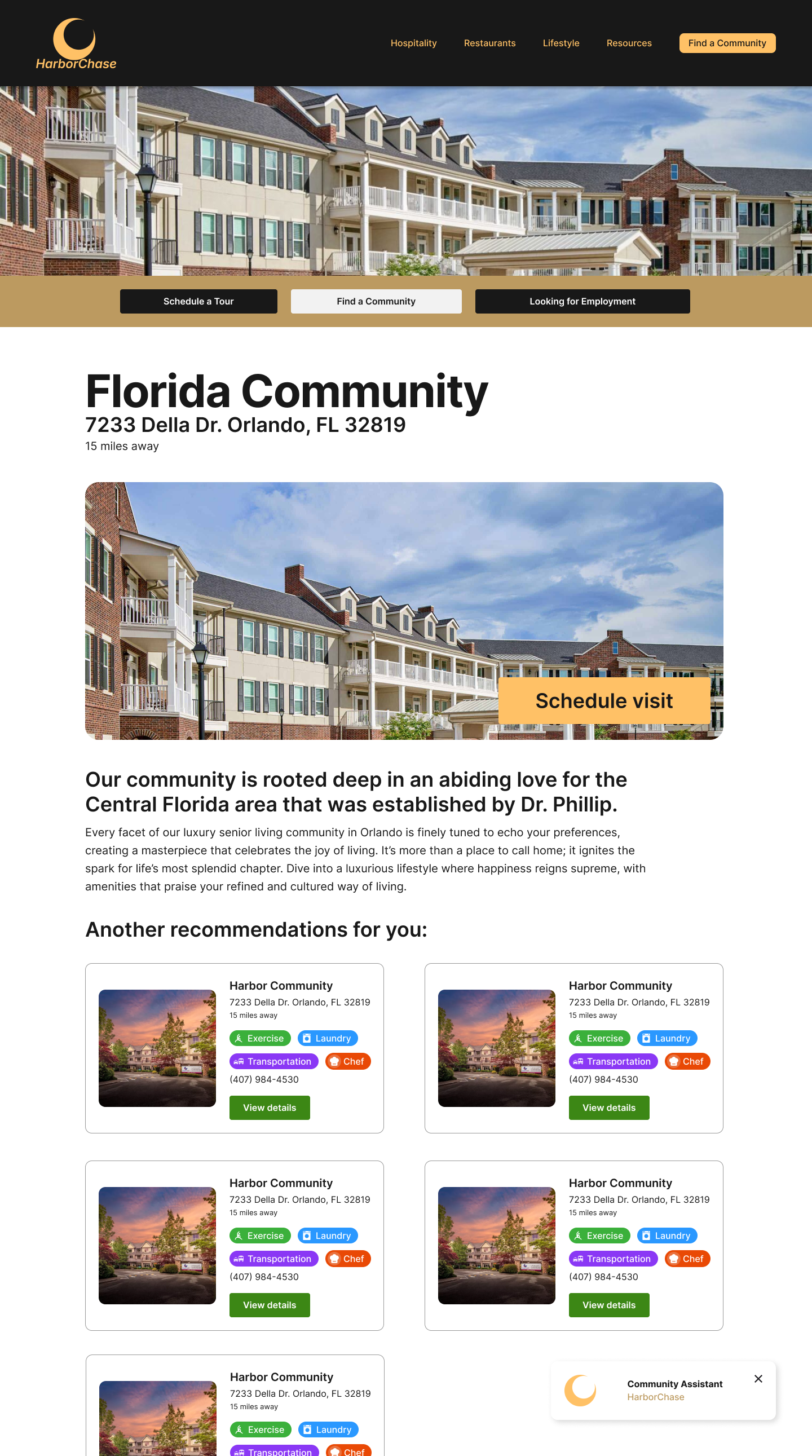The image size is (812, 1456).
Task: Tap Schedule visit on the community photo
Action: click(x=603, y=700)
